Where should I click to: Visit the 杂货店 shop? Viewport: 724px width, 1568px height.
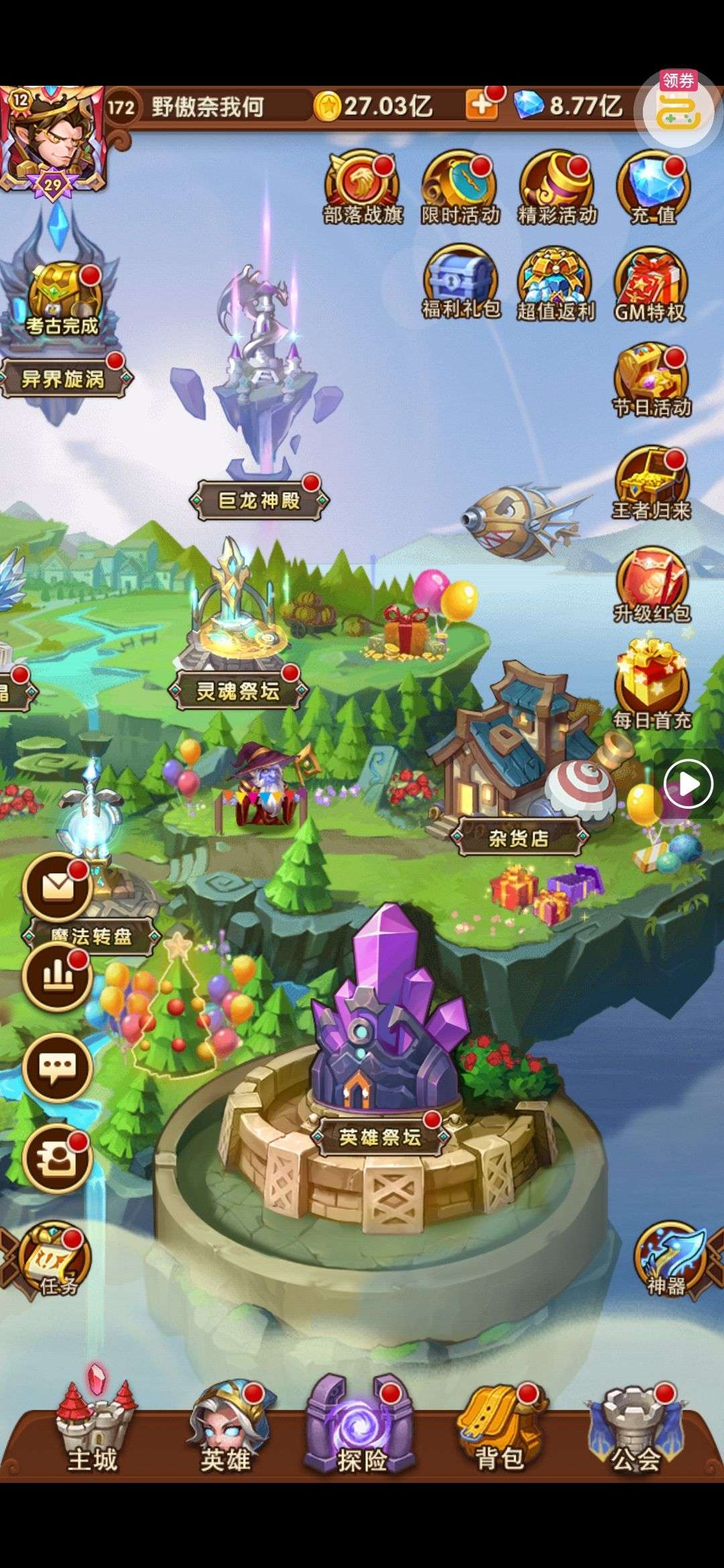coord(518,838)
